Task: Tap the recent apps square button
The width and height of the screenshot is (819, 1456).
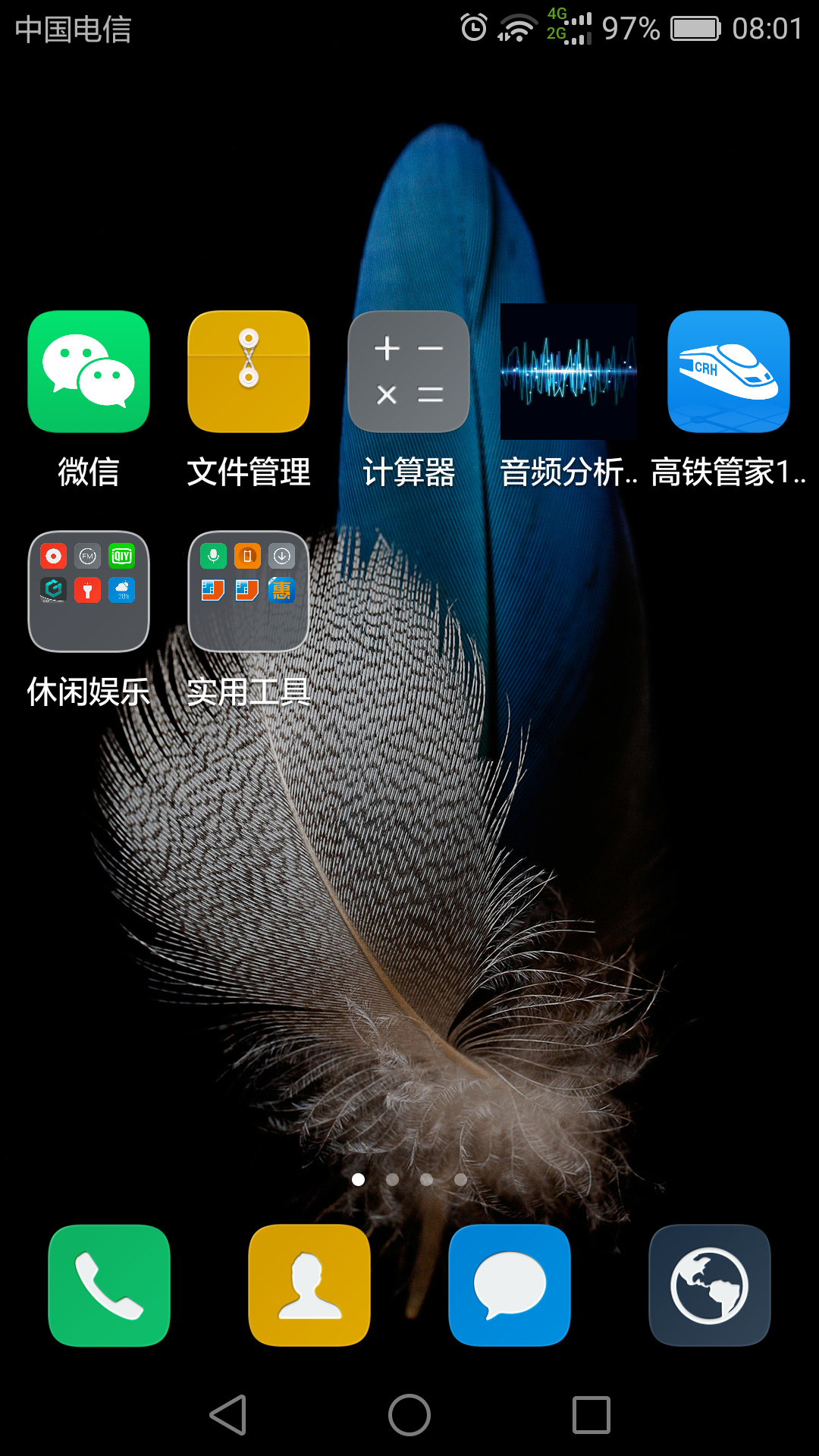Action: (x=591, y=1415)
